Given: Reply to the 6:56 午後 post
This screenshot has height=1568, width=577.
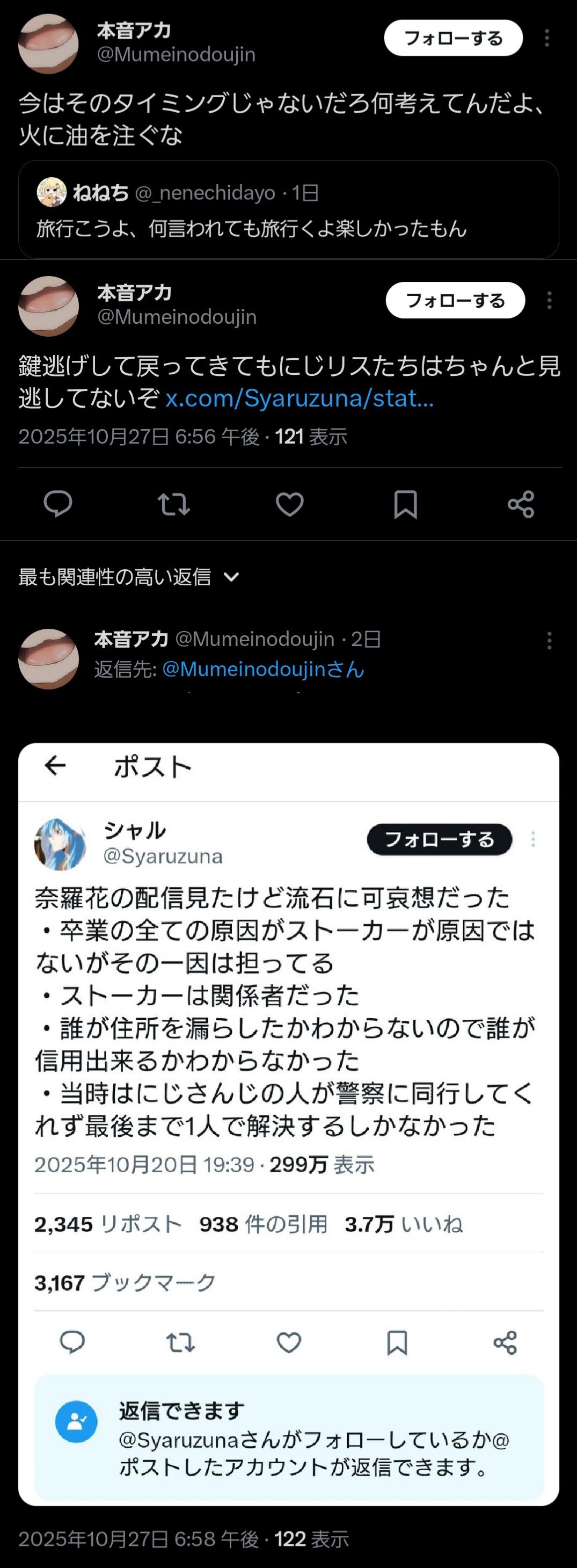Looking at the screenshot, I should 58,504.
